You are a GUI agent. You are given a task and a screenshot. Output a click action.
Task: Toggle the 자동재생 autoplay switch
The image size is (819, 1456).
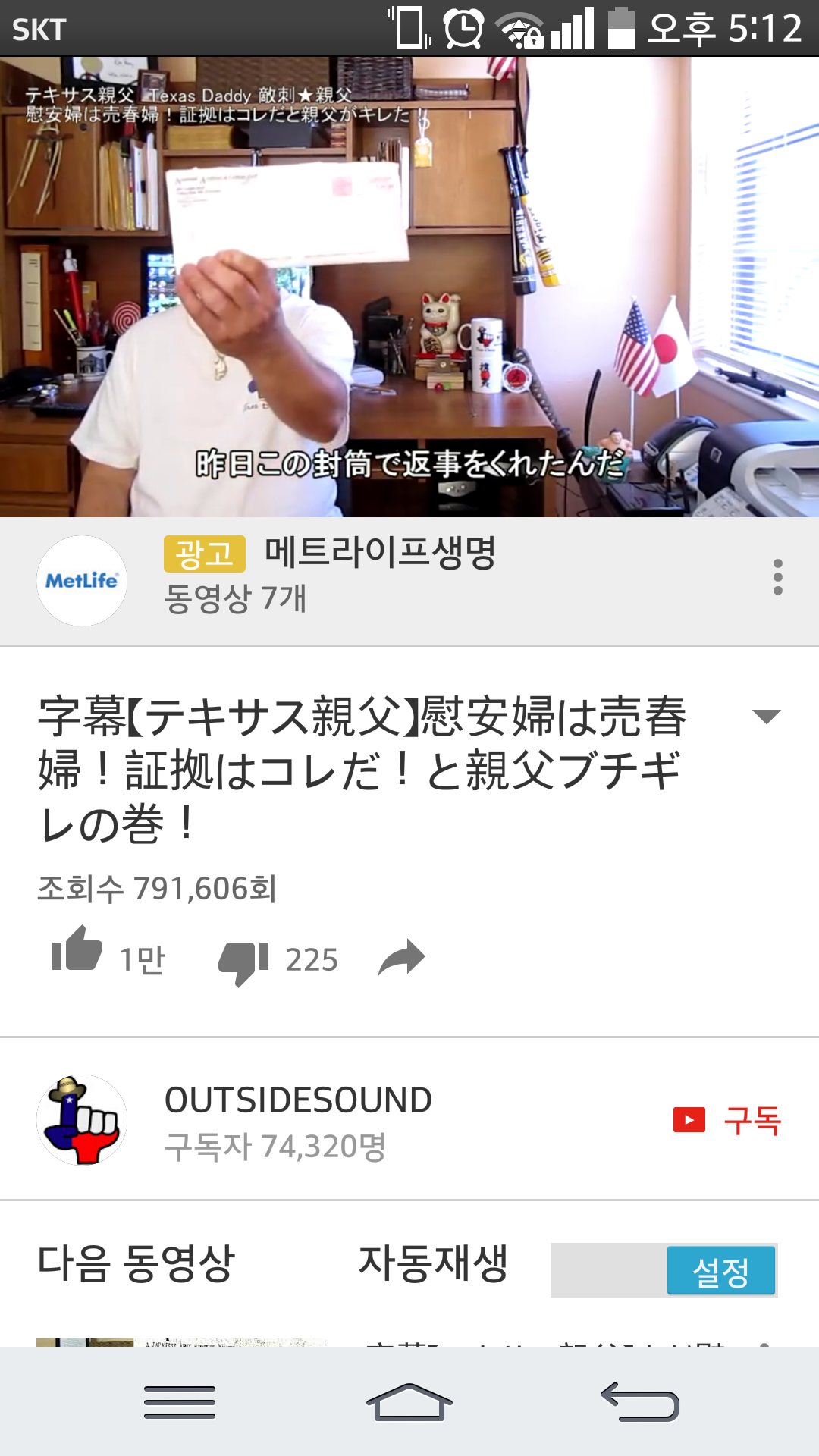[664, 1269]
